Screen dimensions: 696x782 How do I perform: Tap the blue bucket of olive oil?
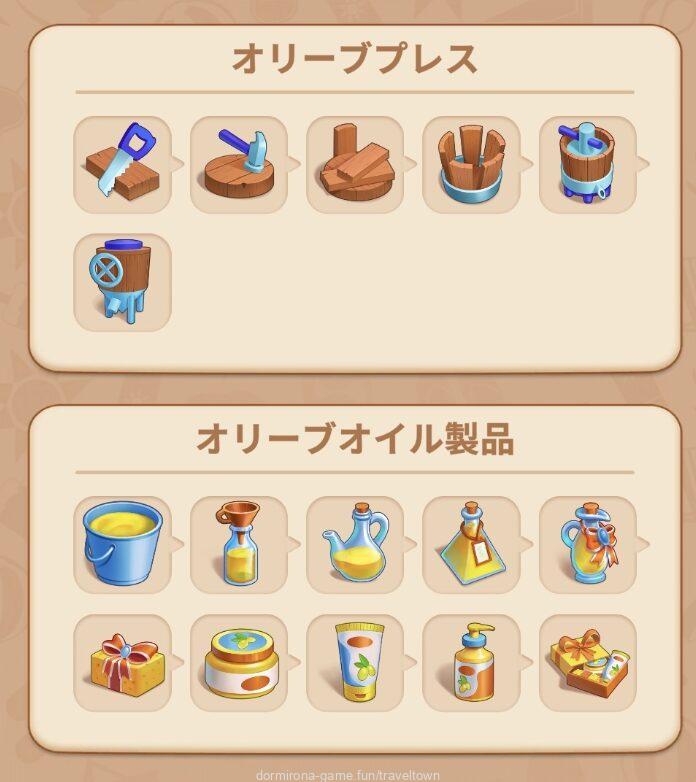tap(123, 545)
